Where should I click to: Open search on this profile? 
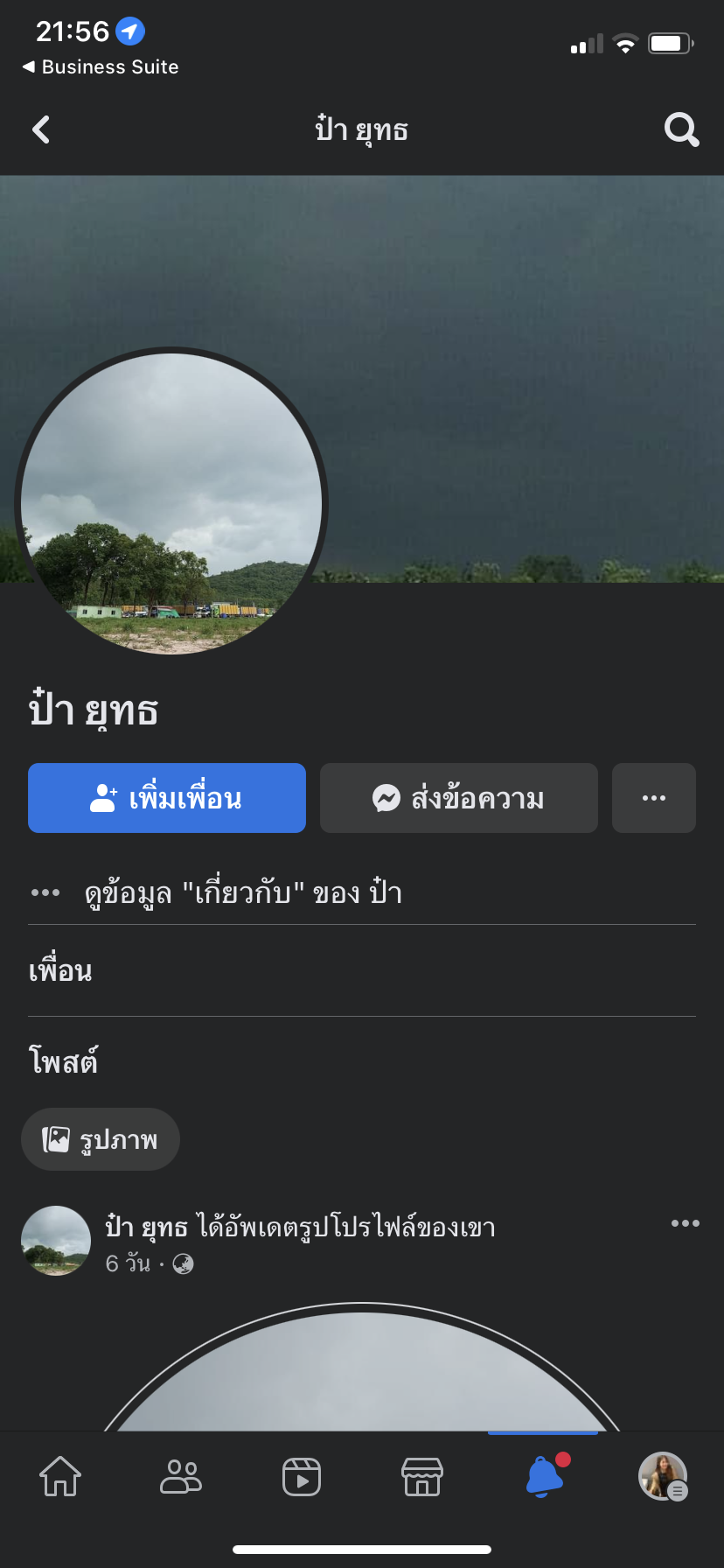click(681, 130)
